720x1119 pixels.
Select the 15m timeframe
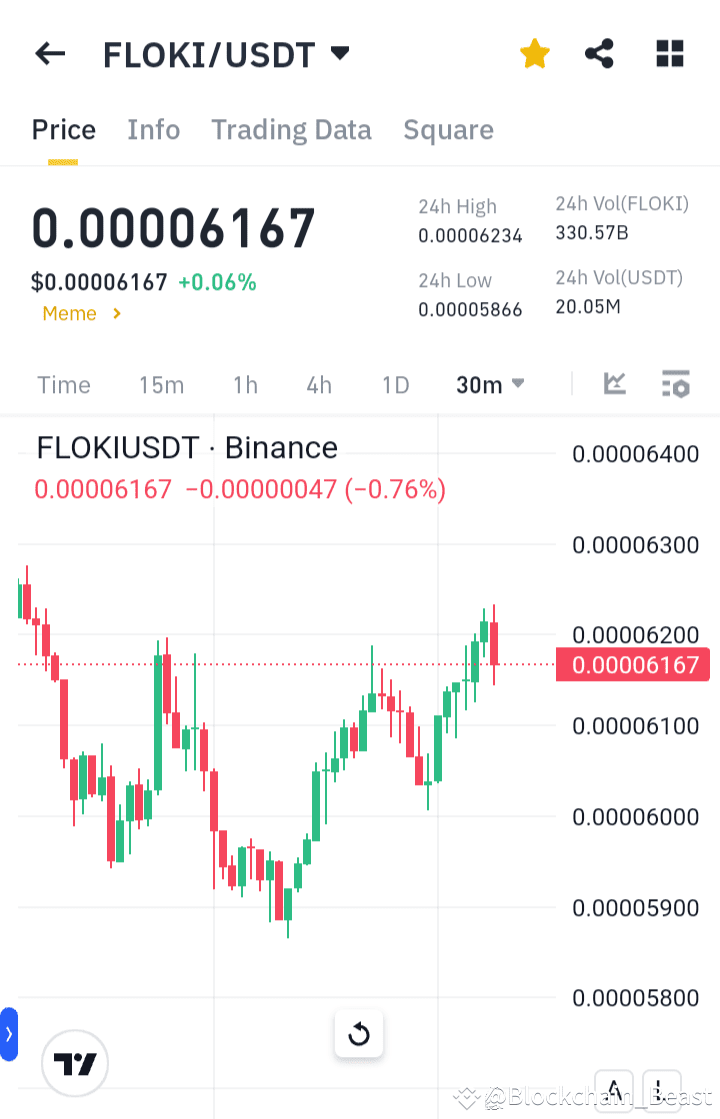pyautogui.click(x=161, y=384)
